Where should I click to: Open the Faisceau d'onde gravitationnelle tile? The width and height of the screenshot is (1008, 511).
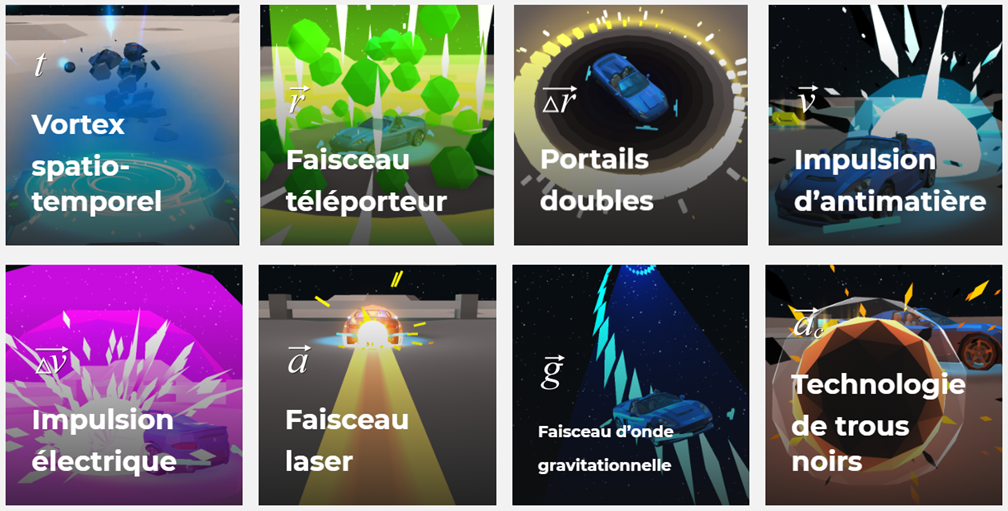coord(630,385)
